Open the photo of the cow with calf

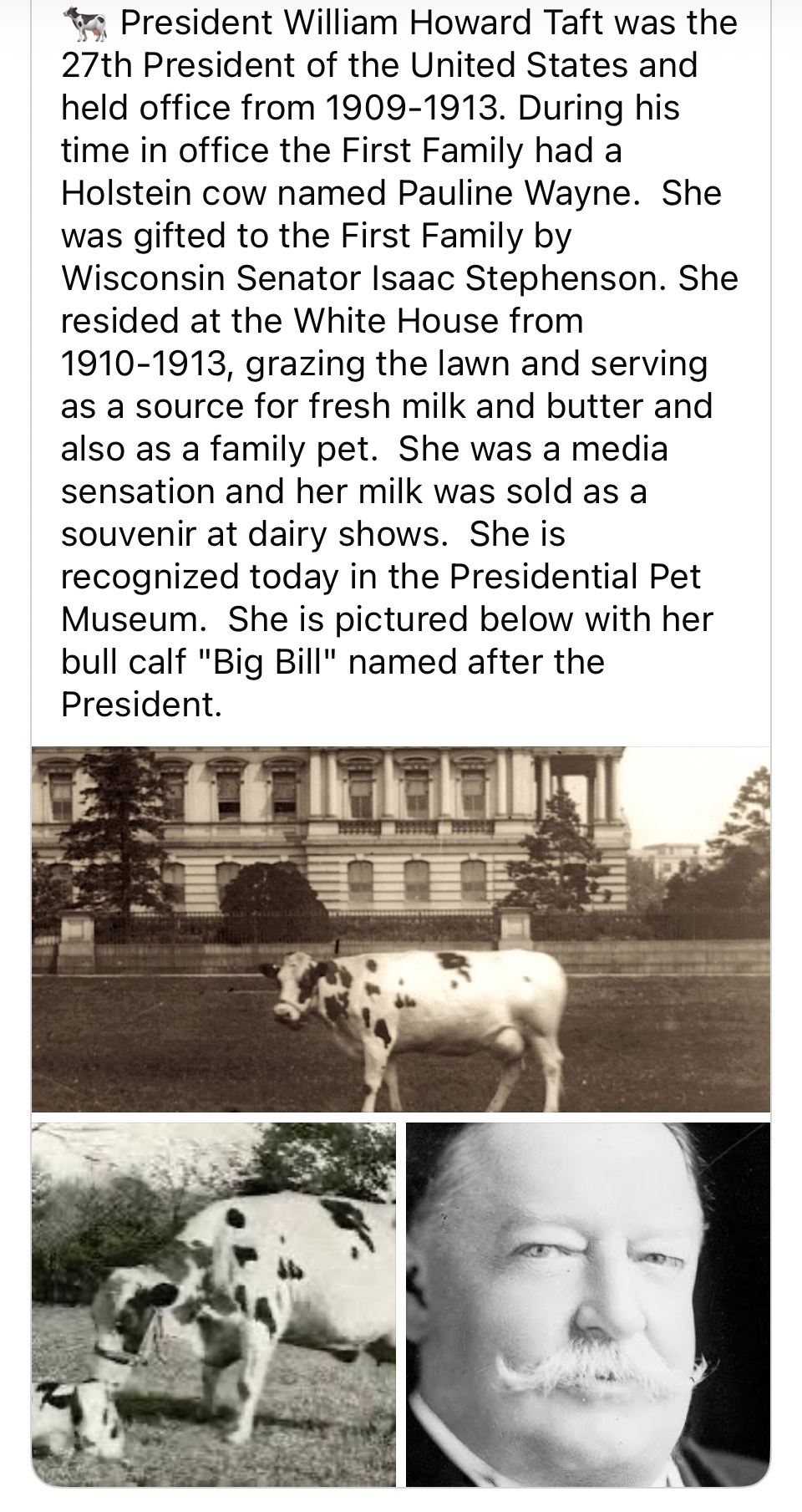coord(214,1304)
